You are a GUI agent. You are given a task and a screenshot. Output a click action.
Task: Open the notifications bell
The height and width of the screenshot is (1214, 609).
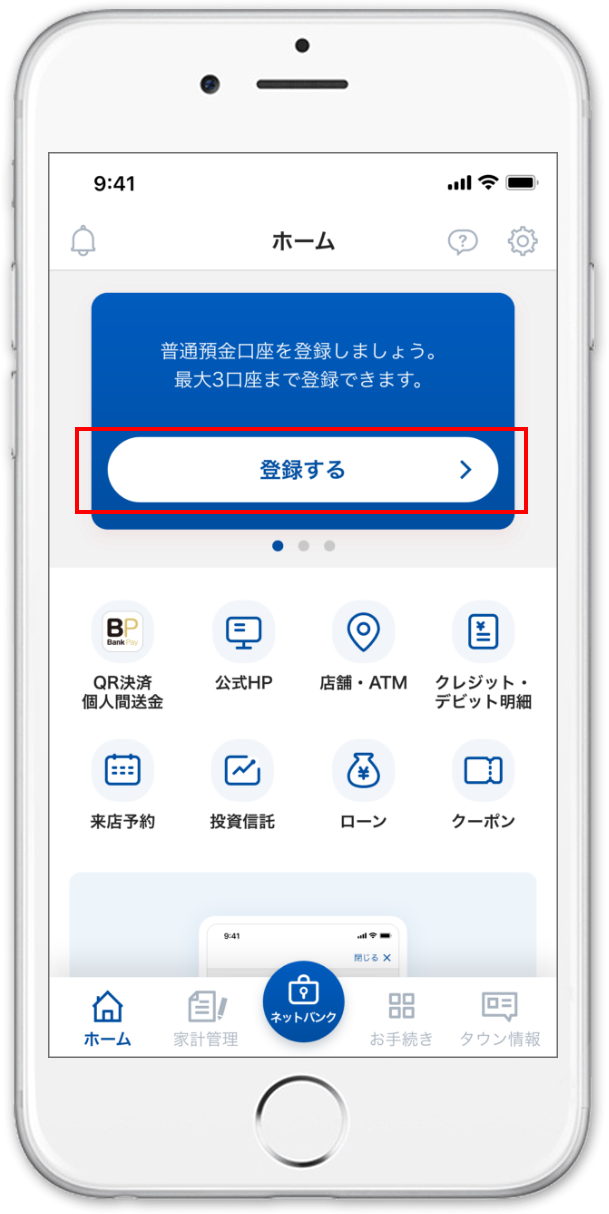click(x=84, y=241)
